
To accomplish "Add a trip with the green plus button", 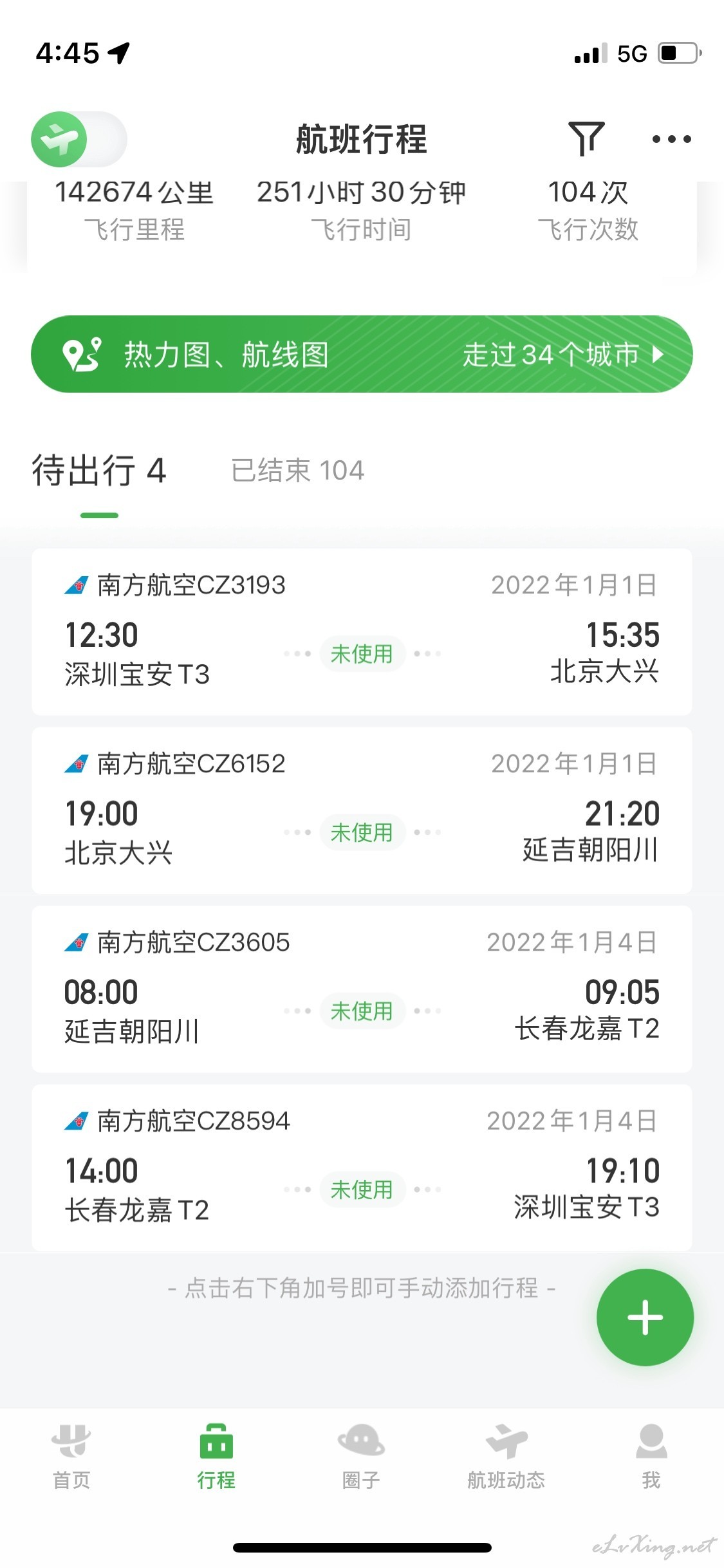I will point(645,1318).
